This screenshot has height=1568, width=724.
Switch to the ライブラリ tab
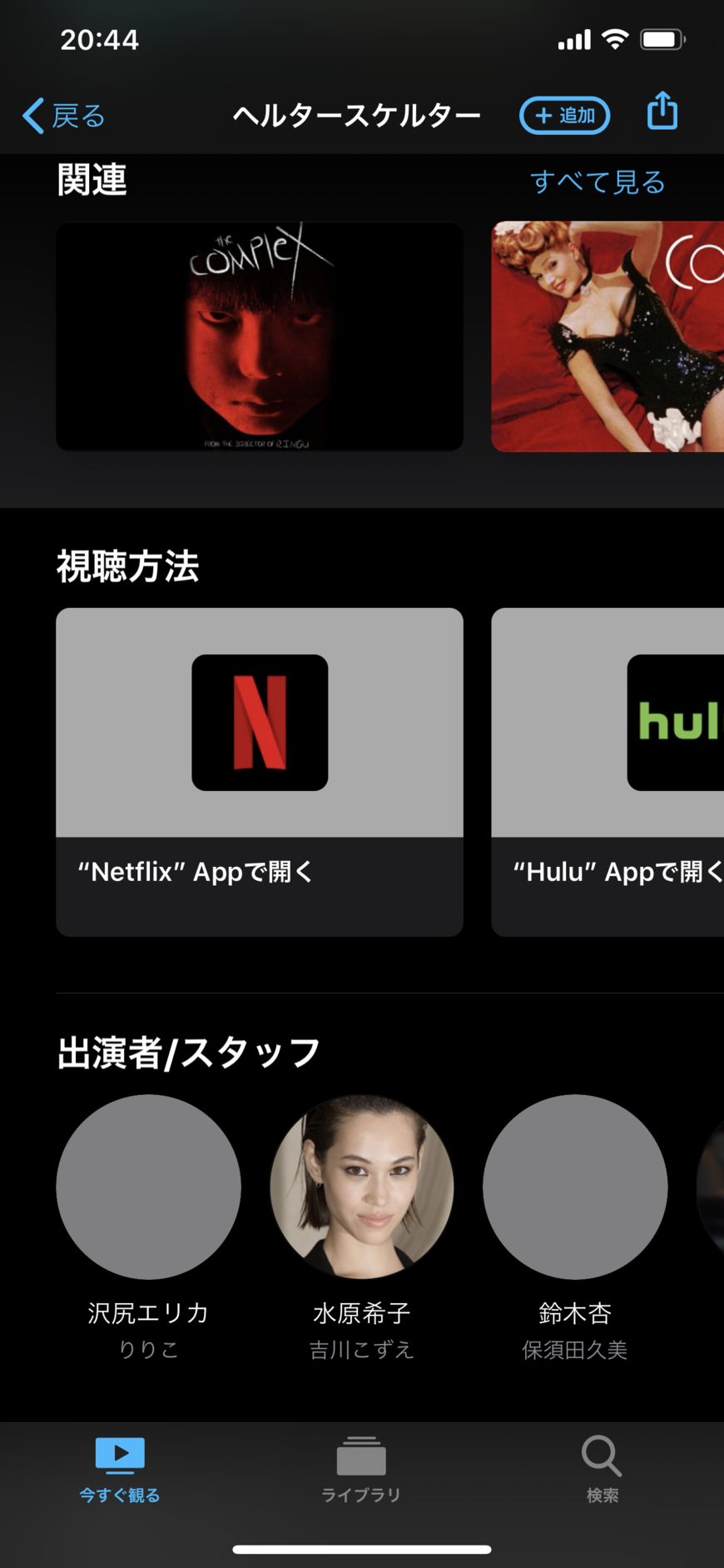click(x=361, y=1470)
